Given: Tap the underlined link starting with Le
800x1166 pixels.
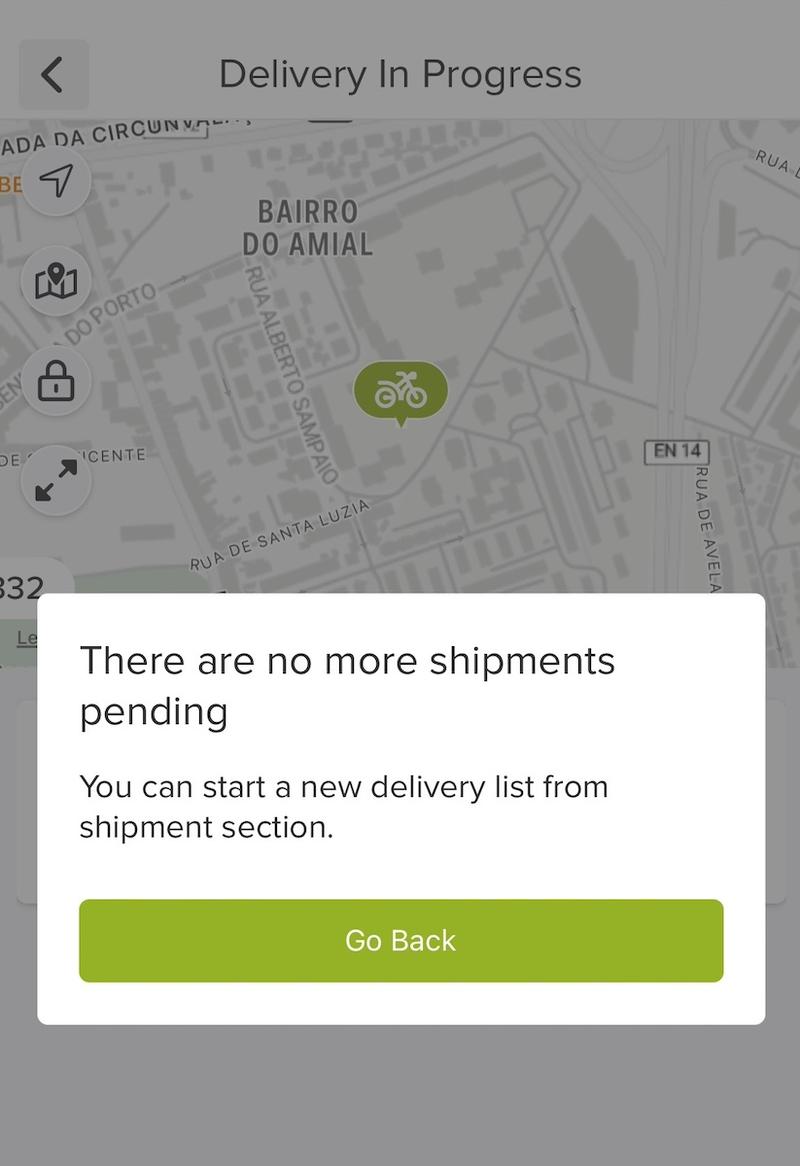Looking at the screenshot, I should click(27, 636).
